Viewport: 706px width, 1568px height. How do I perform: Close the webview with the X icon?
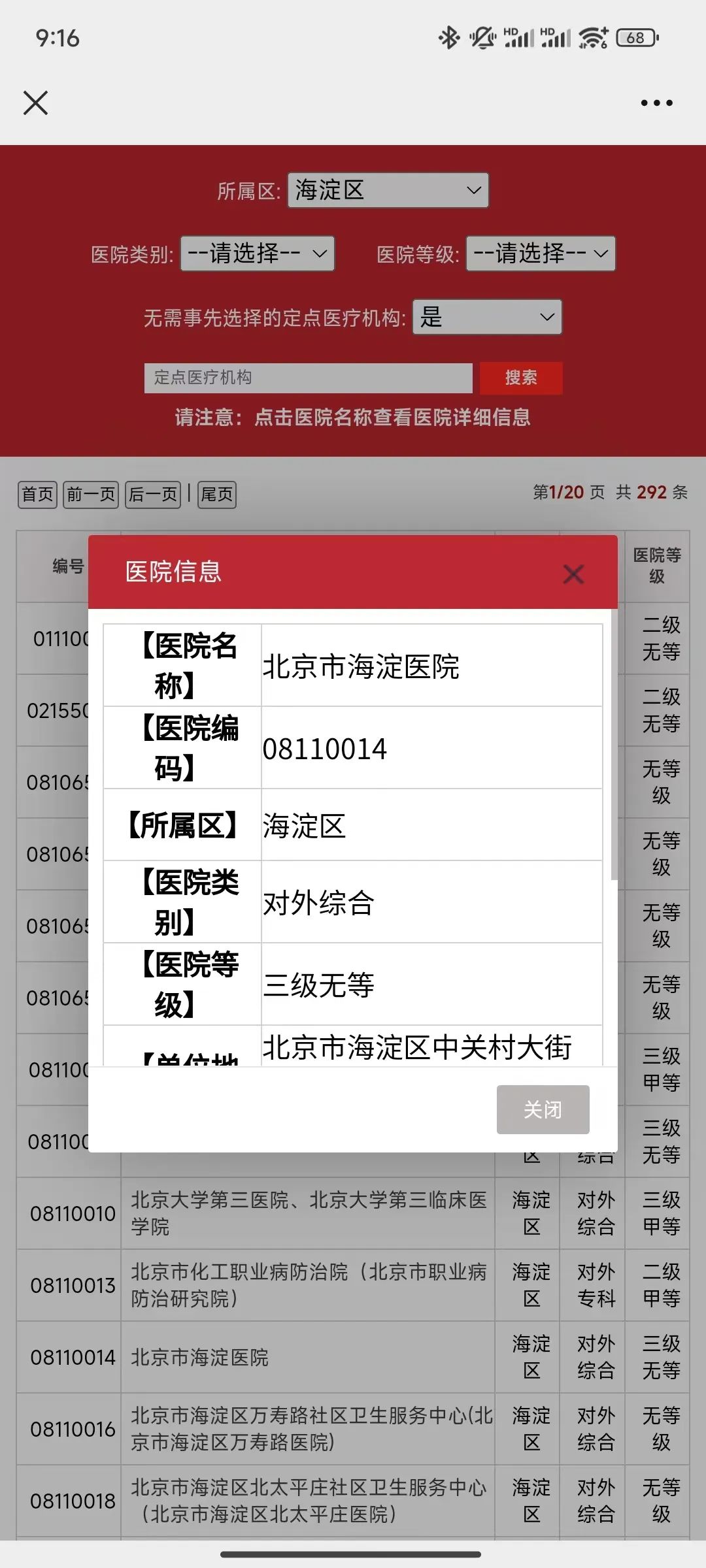(35, 103)
